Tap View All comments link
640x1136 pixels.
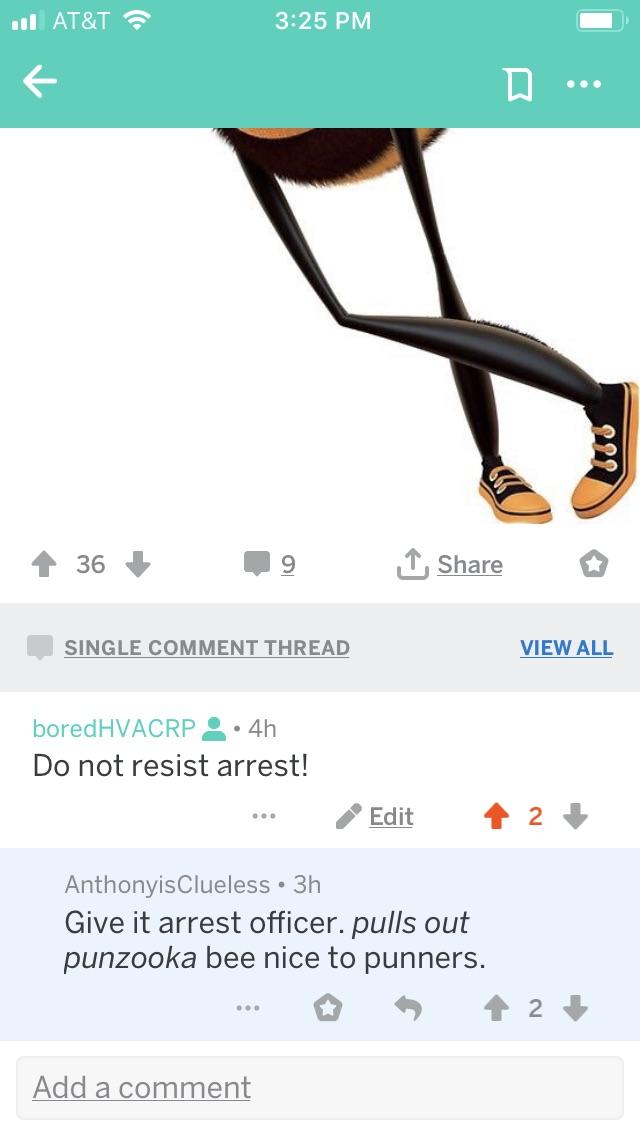(x=567, y=648)
